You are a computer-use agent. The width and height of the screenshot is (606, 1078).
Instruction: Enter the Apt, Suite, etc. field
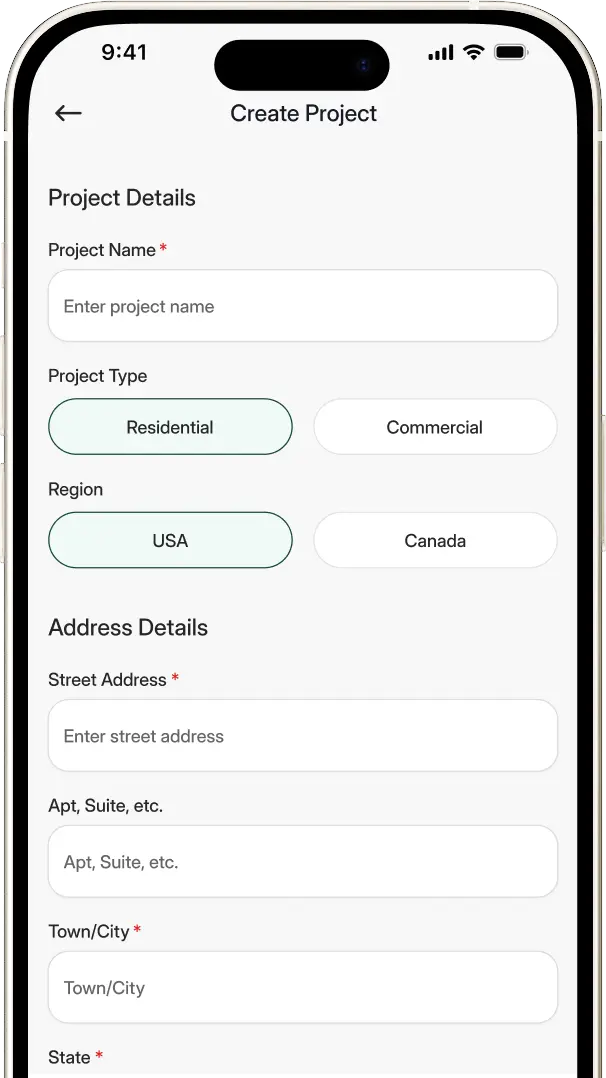click(302, 862)
